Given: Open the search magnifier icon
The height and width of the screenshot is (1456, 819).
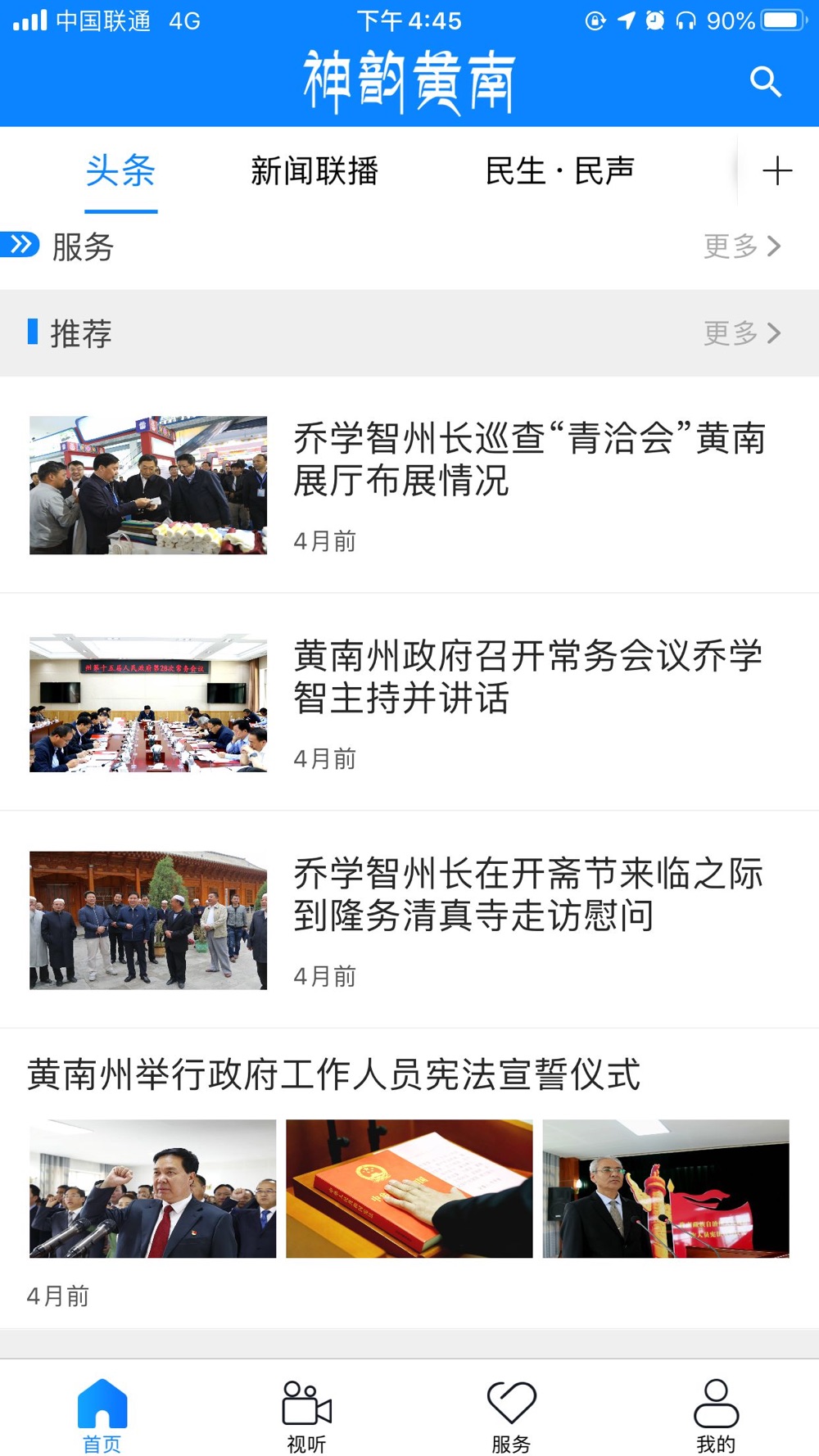Looking at the screenshot, I should (766, 82).
